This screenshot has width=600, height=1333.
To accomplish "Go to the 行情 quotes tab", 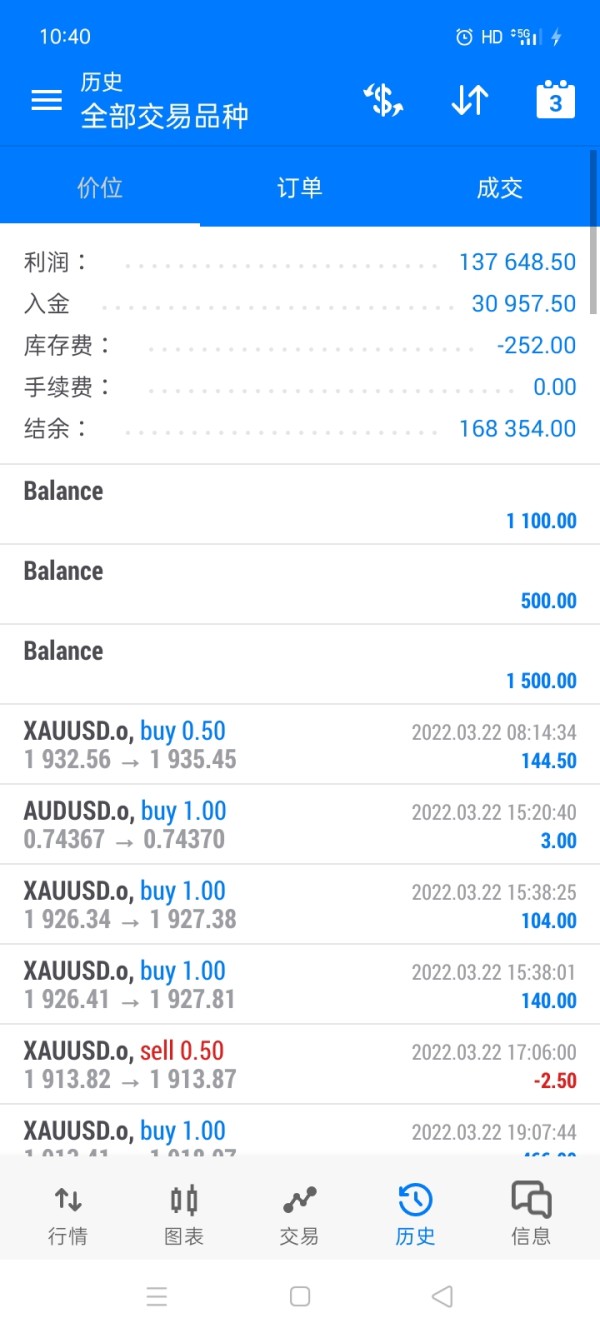I will [x=68, y=1214].
